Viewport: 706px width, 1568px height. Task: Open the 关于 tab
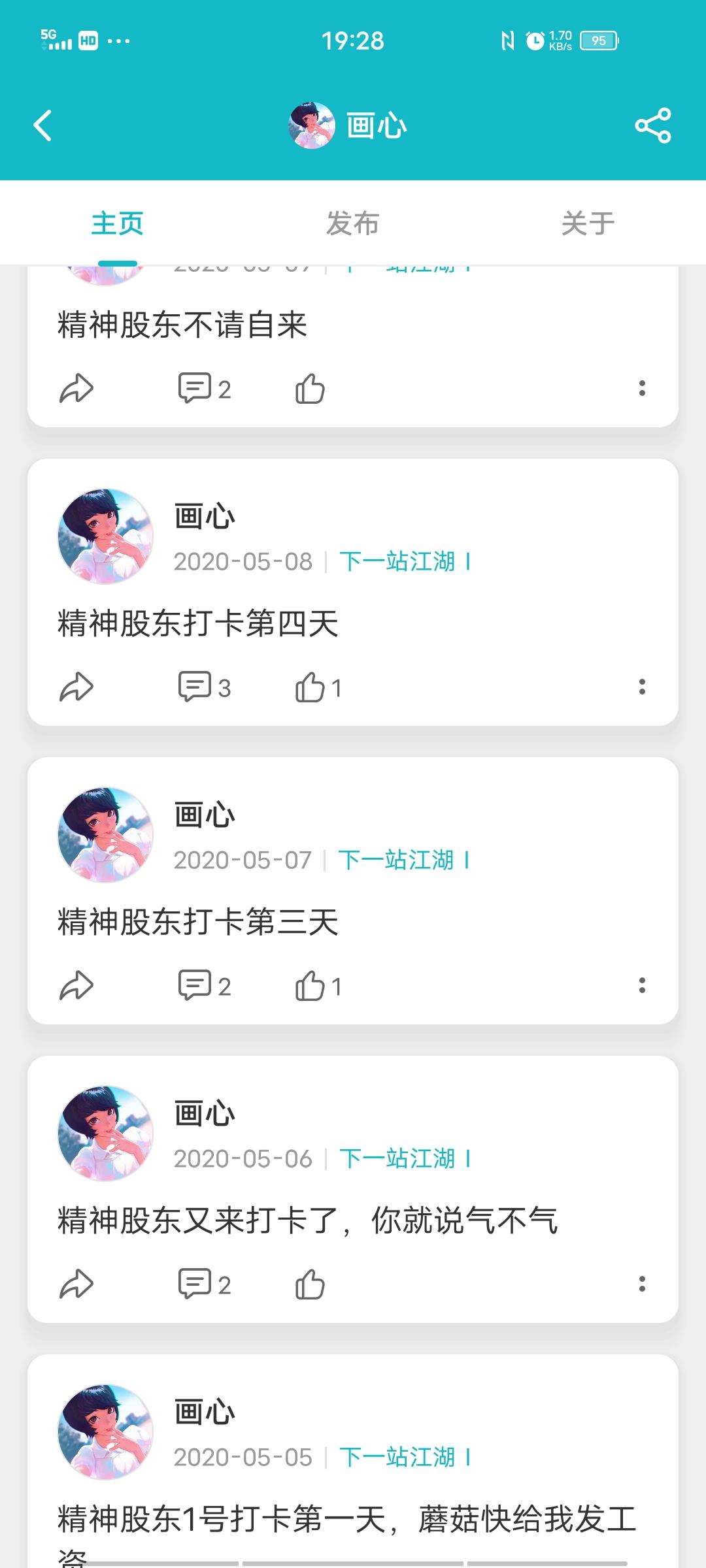point(587,223)
